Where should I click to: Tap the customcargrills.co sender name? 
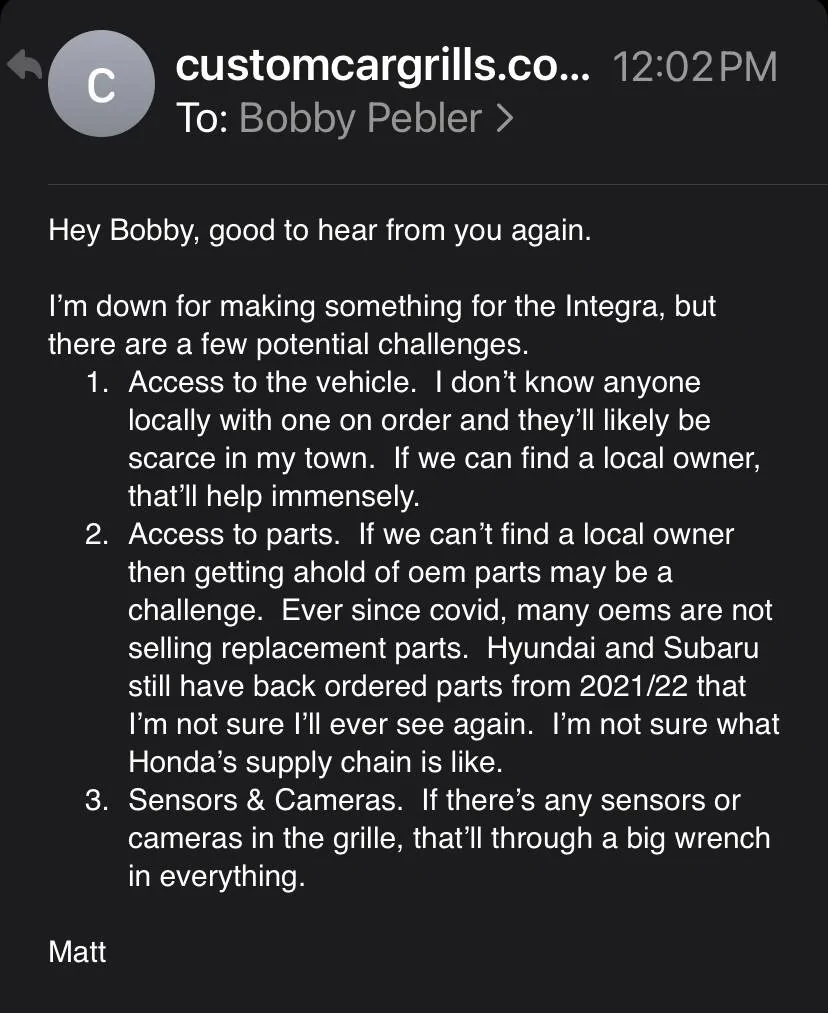tap(383, 66)
